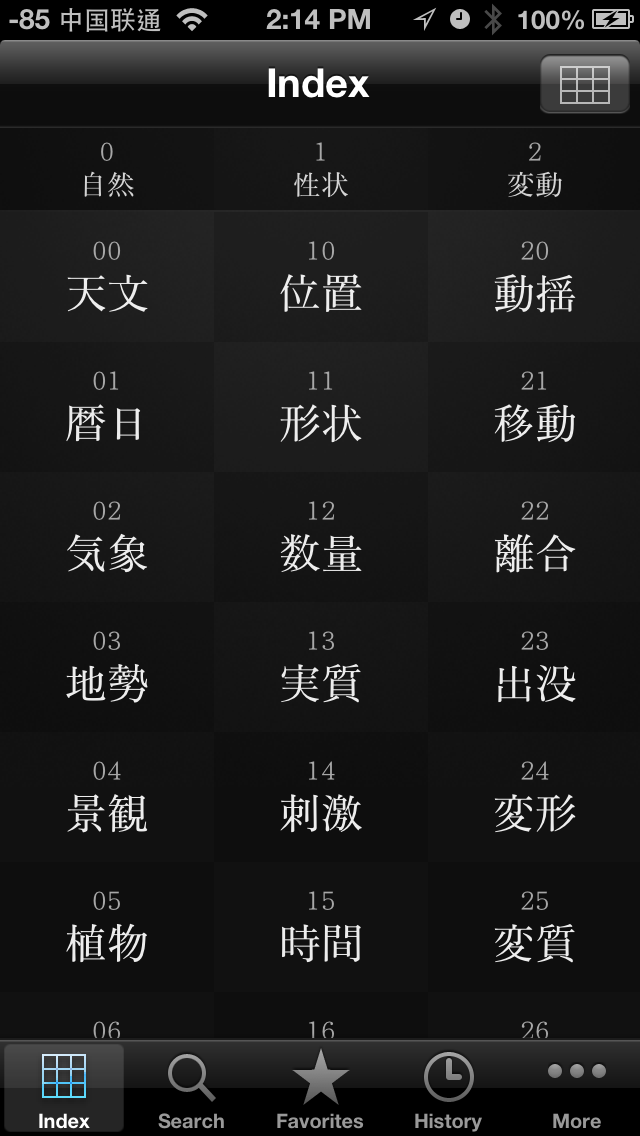The image size is (640, 1136).
Task: Select the Index tab
Action: [x=64, y=1090]
